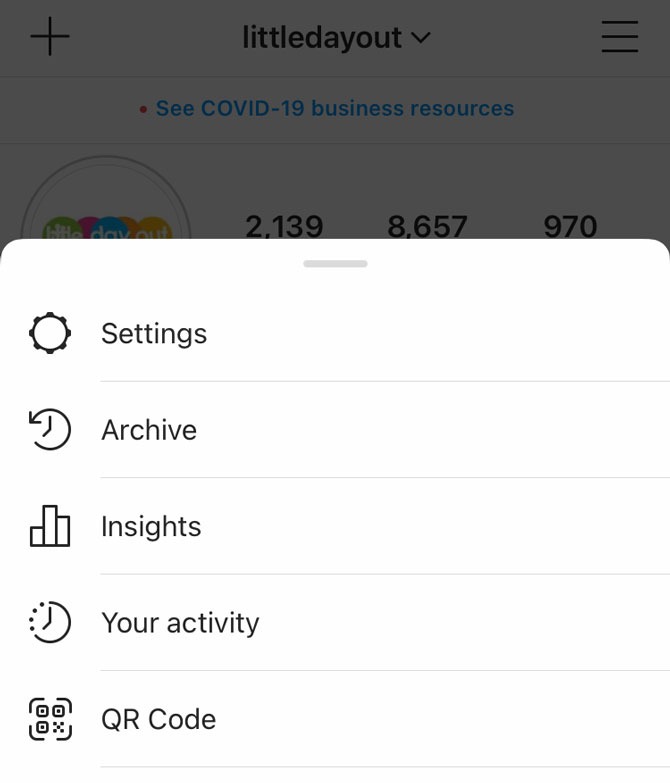The width and height of the screenshot is (670, 783).
Task: Open the Archive option
Action: pos(149,430)
